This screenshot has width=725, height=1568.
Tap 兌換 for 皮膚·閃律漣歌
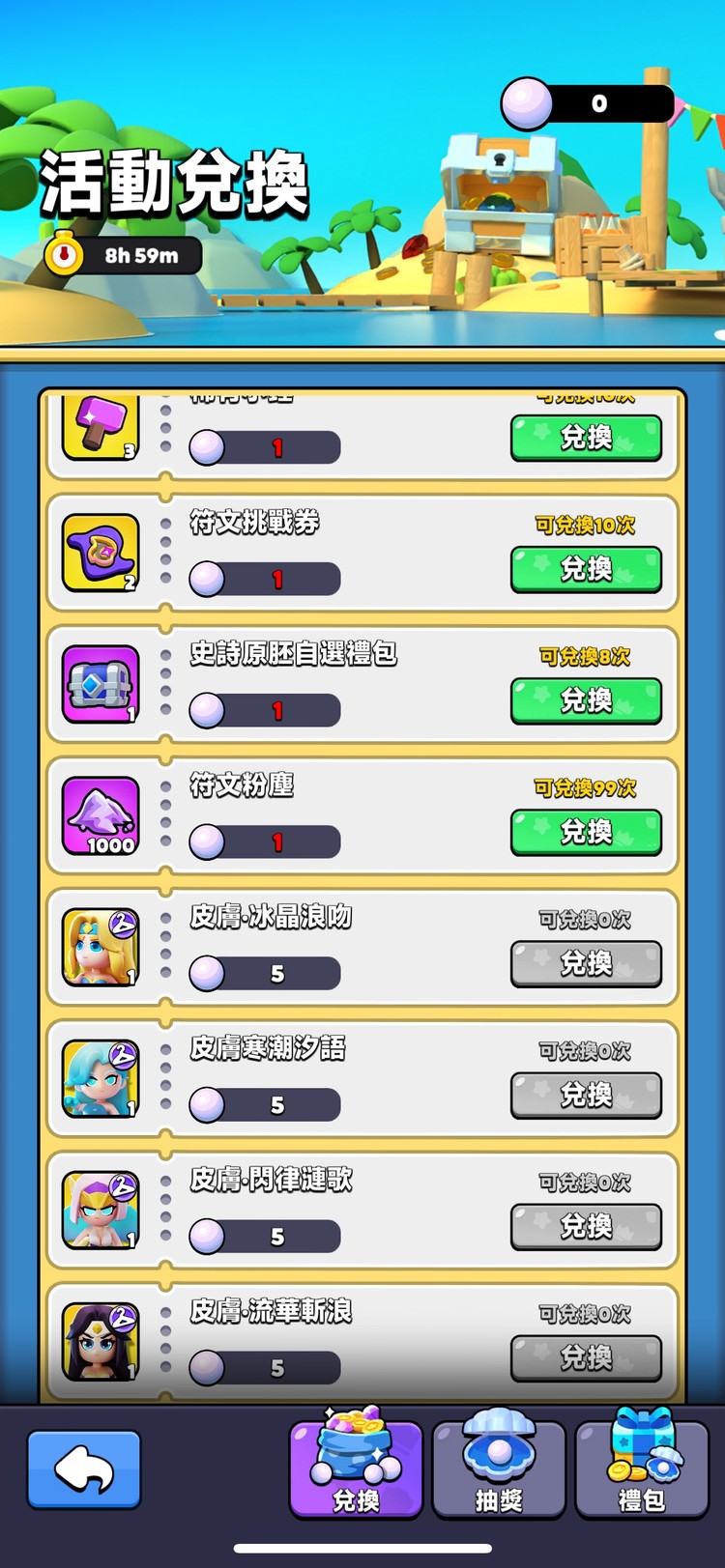click(586, 1226)
